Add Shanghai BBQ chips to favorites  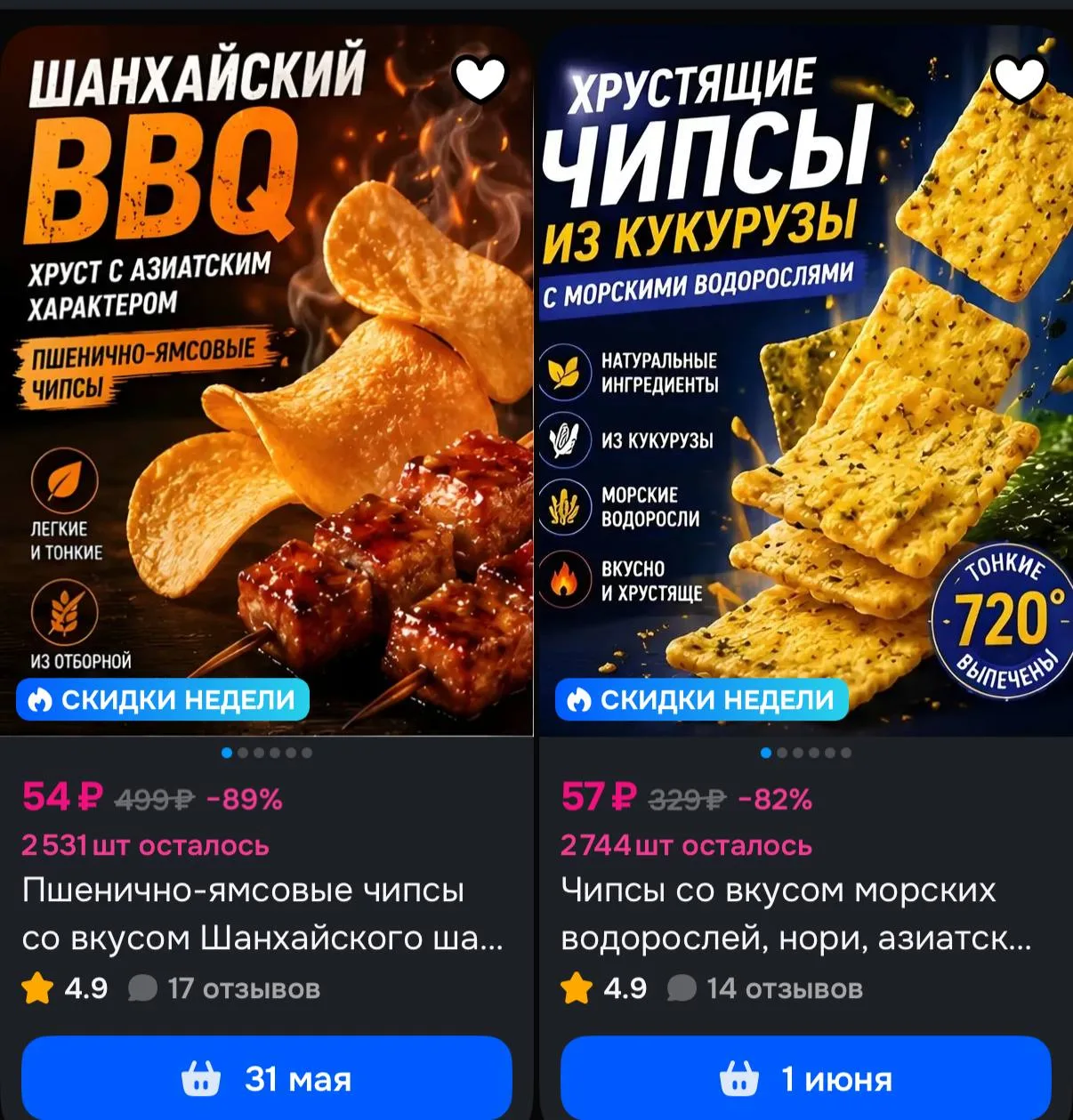click(480, 78)
